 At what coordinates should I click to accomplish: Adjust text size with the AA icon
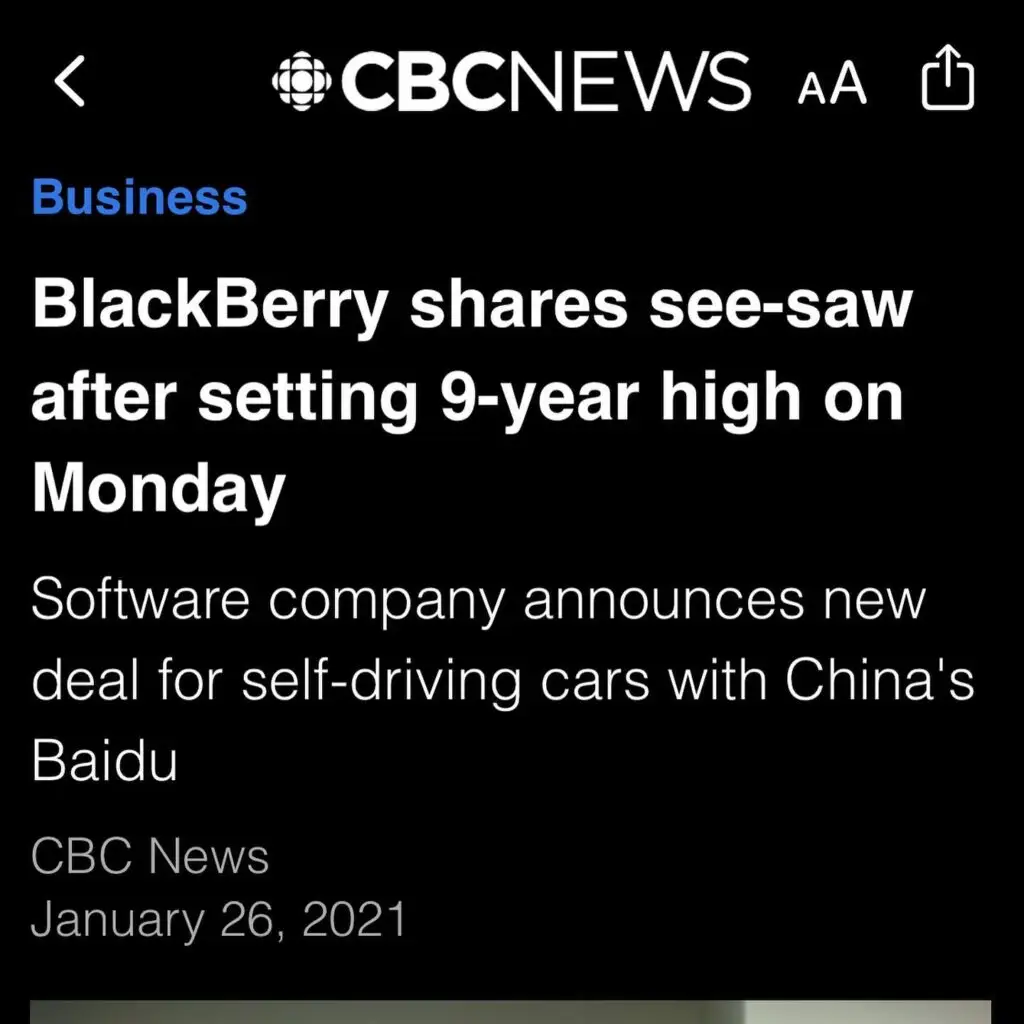pos(832,84)
